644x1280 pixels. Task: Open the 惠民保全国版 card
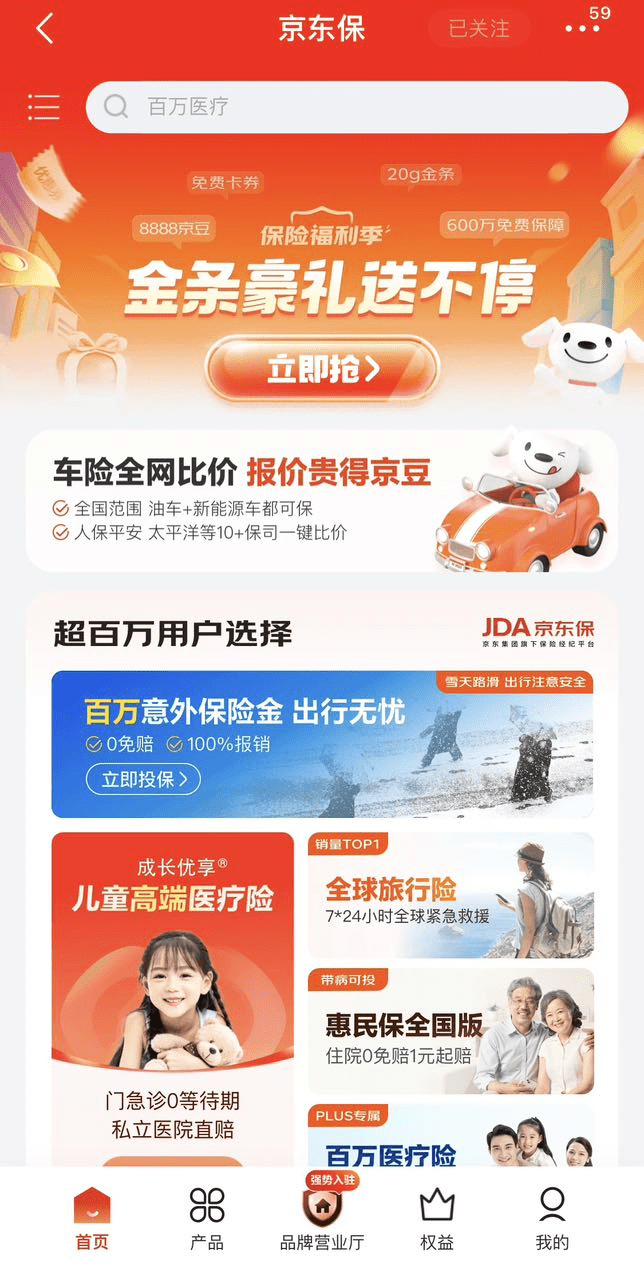click(x=450, y=1030)
